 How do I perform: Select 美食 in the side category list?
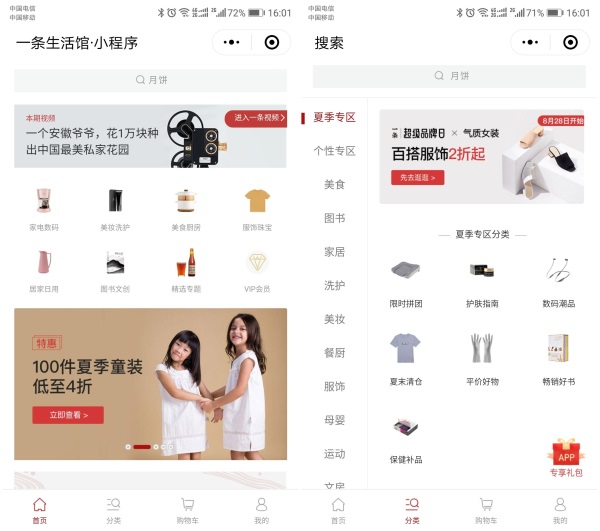(334, 185)
